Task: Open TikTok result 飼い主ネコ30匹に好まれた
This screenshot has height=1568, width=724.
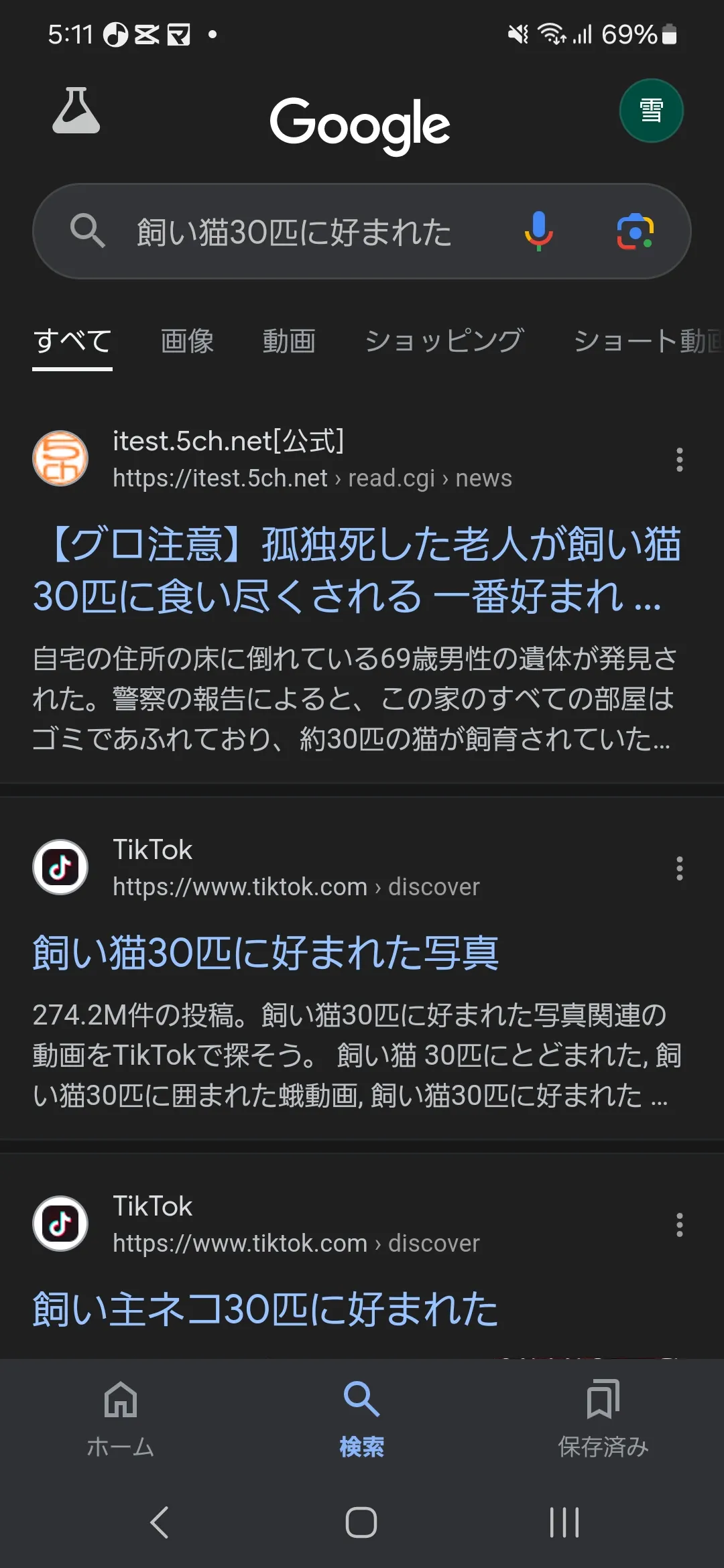Action: tap(265, 1309)
